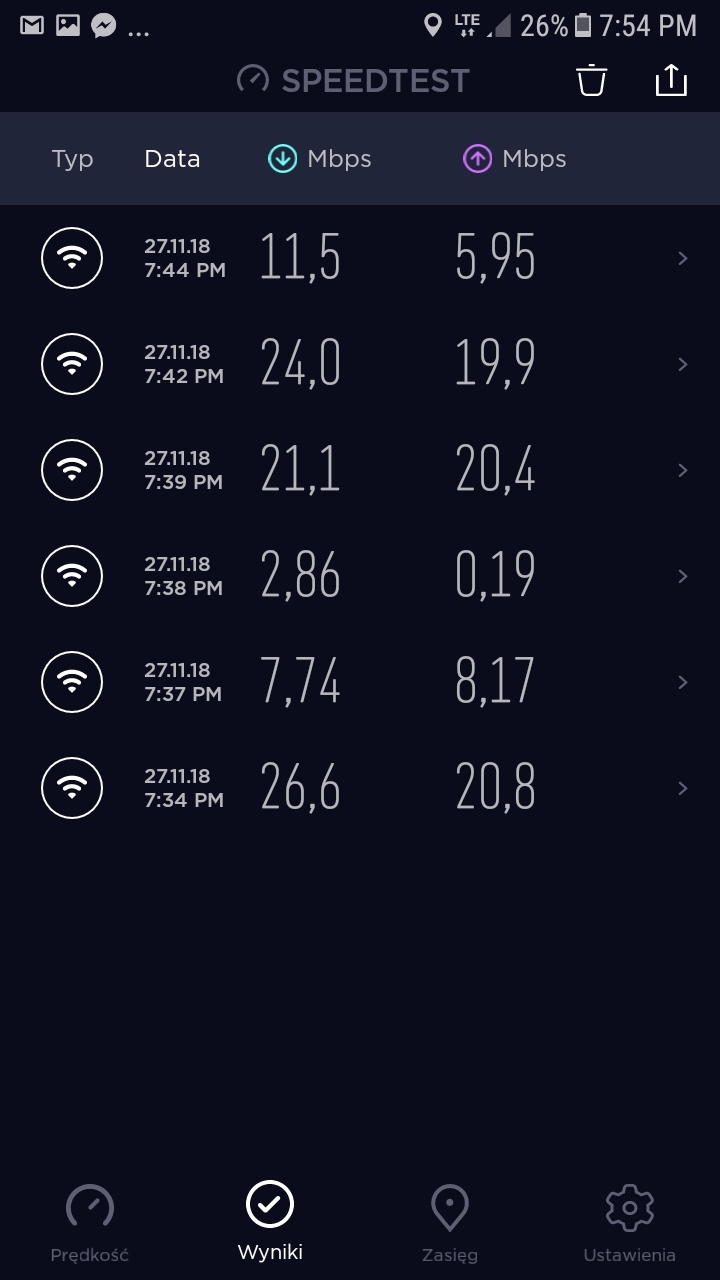720x1280 pixels.
Task: Go to the Zasięg tab
Action: (x=450, y=1224)
